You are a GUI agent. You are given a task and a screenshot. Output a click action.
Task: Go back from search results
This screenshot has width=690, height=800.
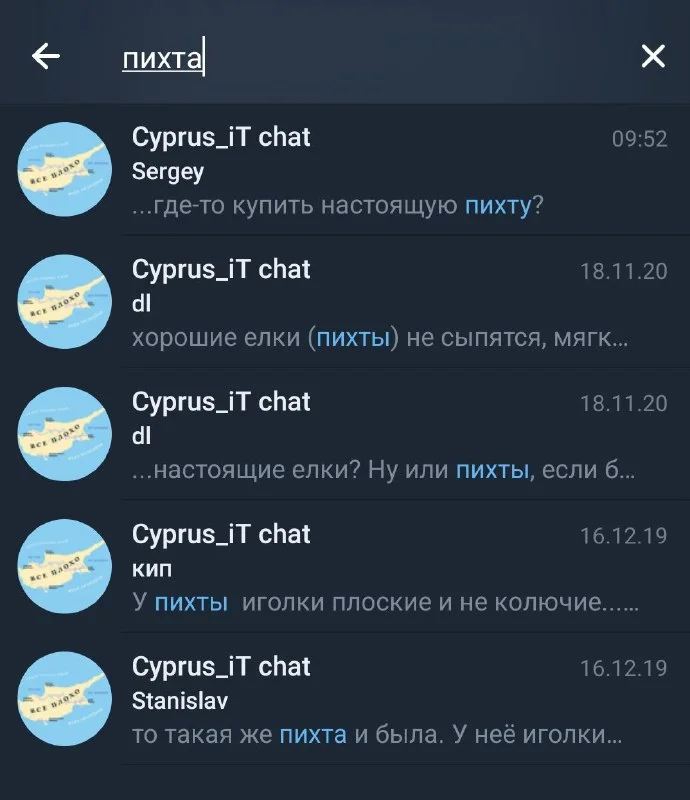pos(46,57)
